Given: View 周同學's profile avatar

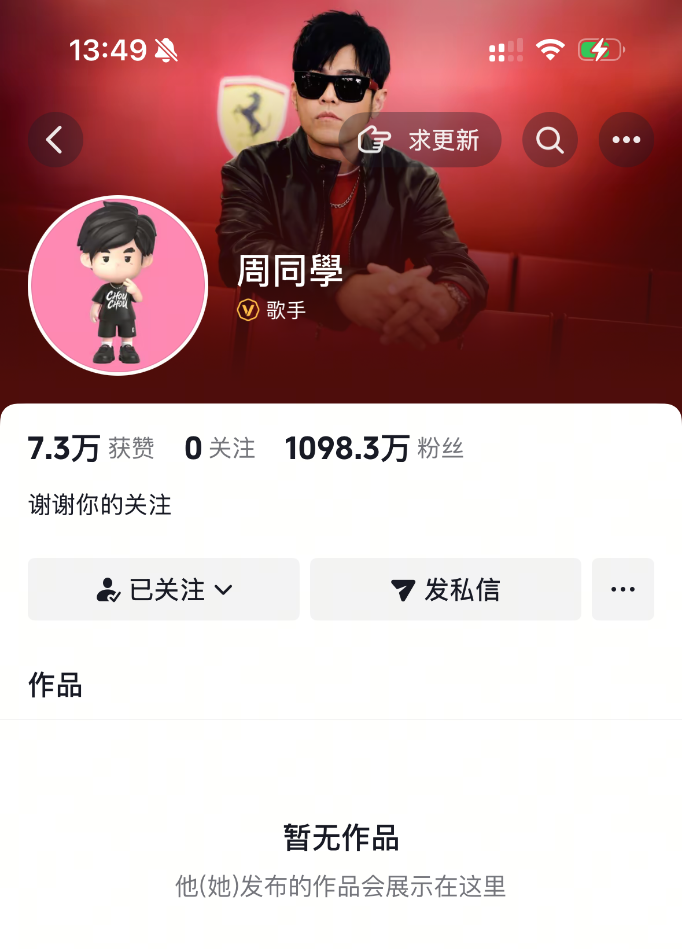Looking at the screenshot, I should [118, 285].
